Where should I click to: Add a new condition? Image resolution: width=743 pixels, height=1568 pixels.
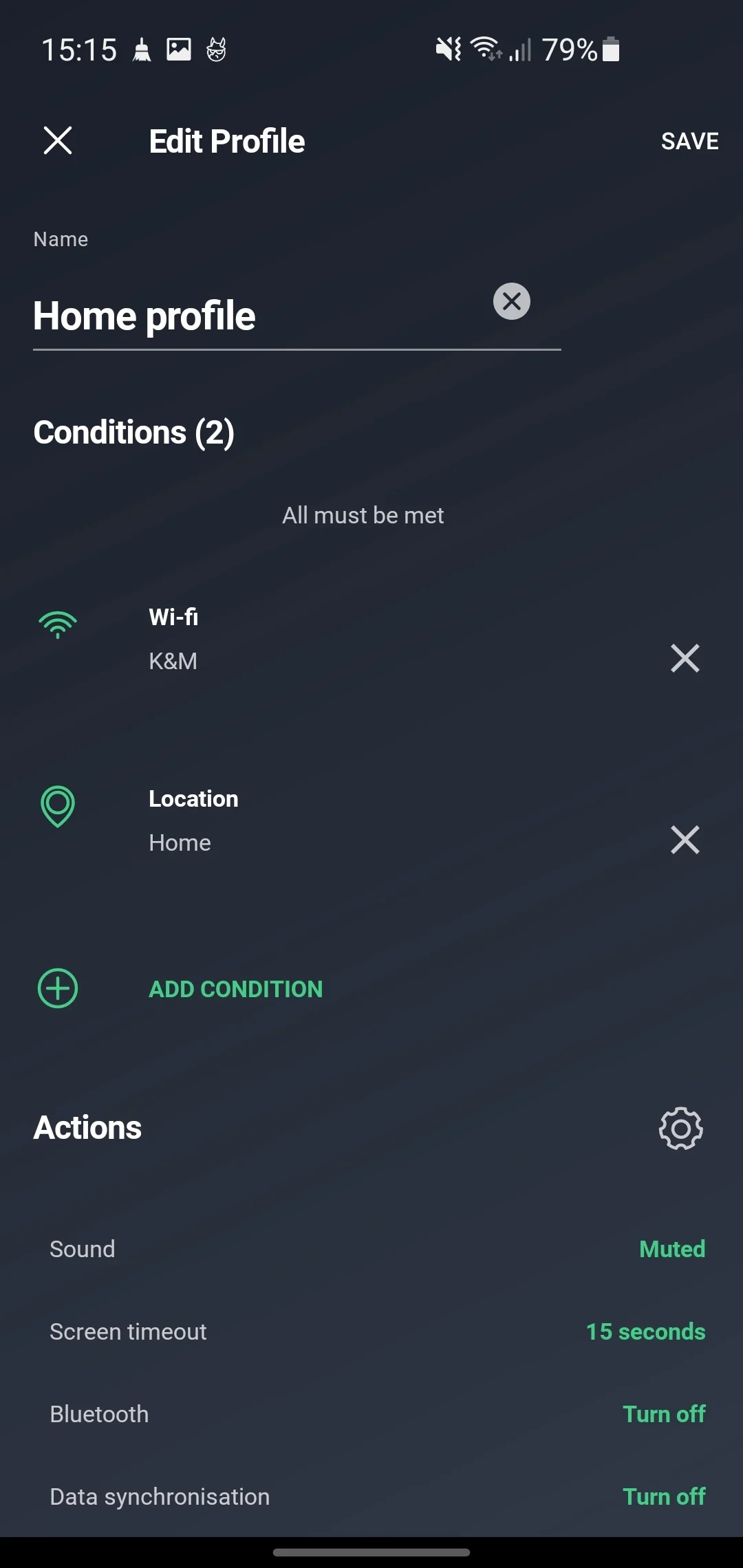pyautogui.click(x=235, y=989)
